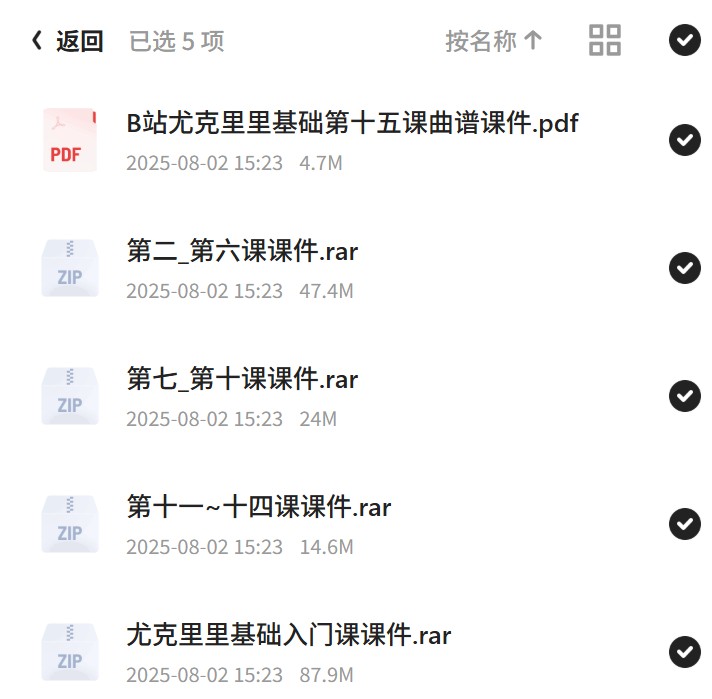Uncheck 第七_第十课课件.rar

coord(684,396)
